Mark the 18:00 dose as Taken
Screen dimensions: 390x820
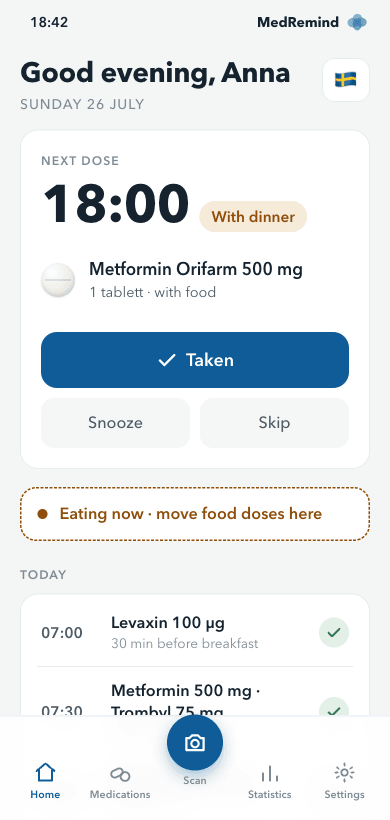(x=194, y=360)
